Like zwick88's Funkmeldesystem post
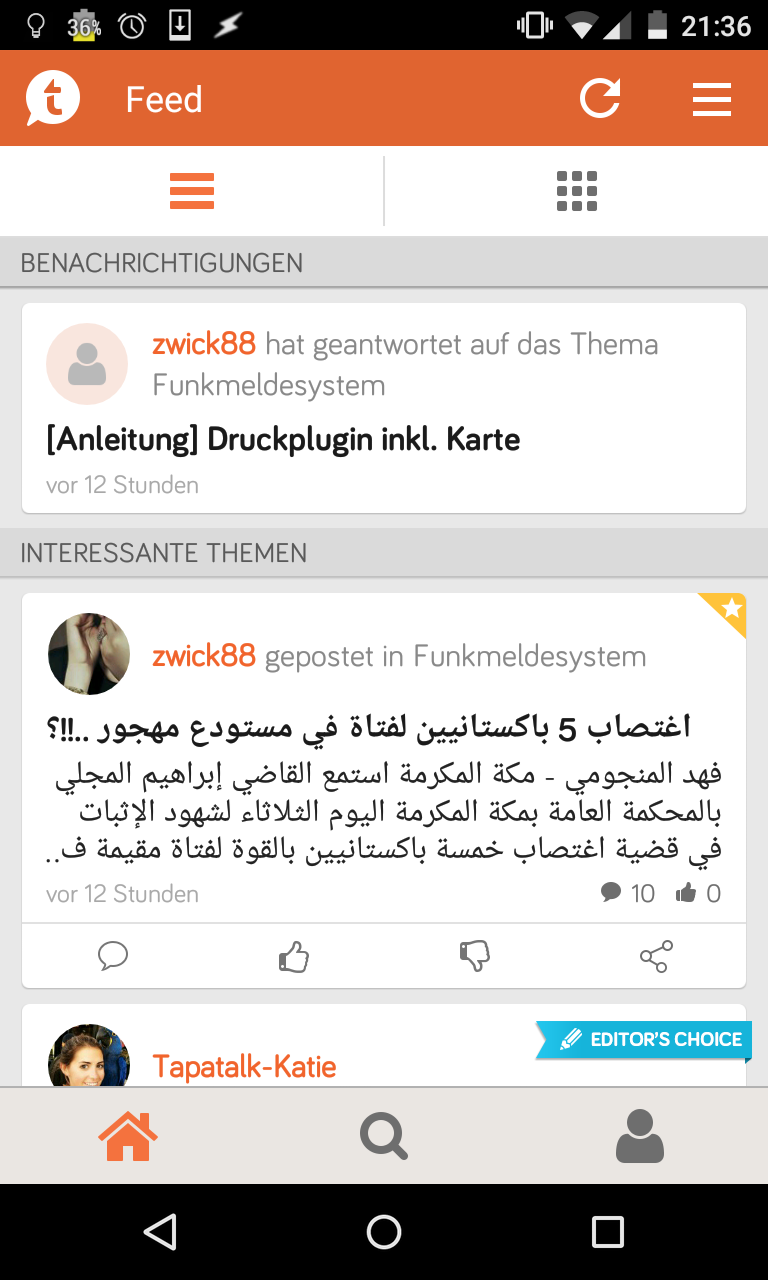The image size is (768, 1280). coord(294,956)
